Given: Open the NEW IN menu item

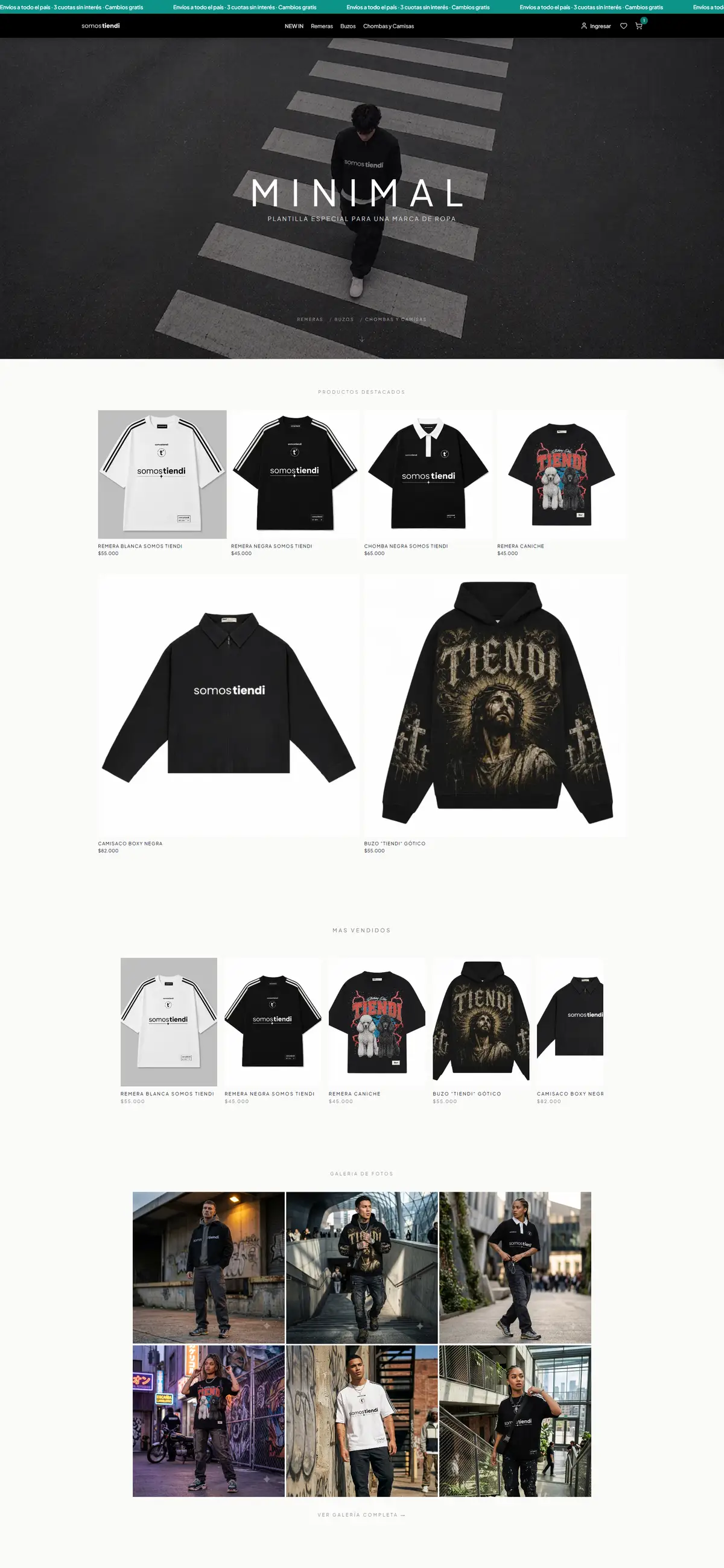Looking at the screenshot, I should coord(293,26).
